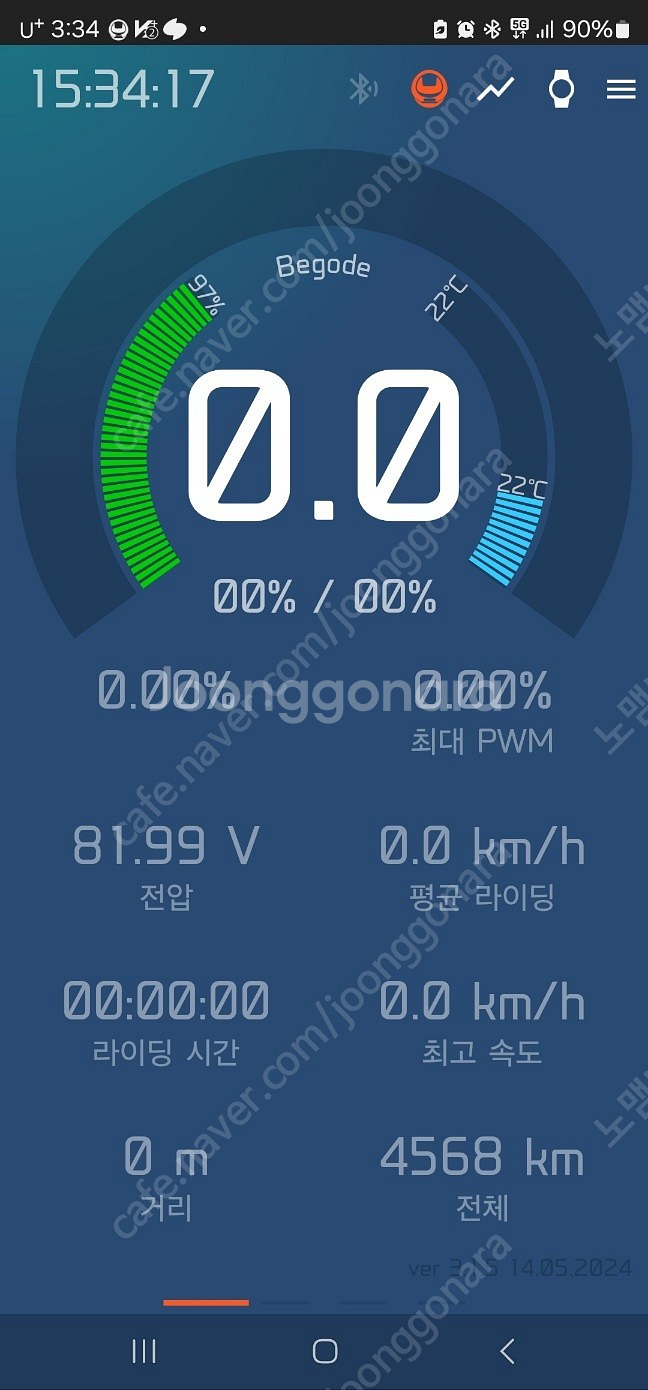Tap the smartwatch icon
This screenshot has width=648, height=1390.
561,90
